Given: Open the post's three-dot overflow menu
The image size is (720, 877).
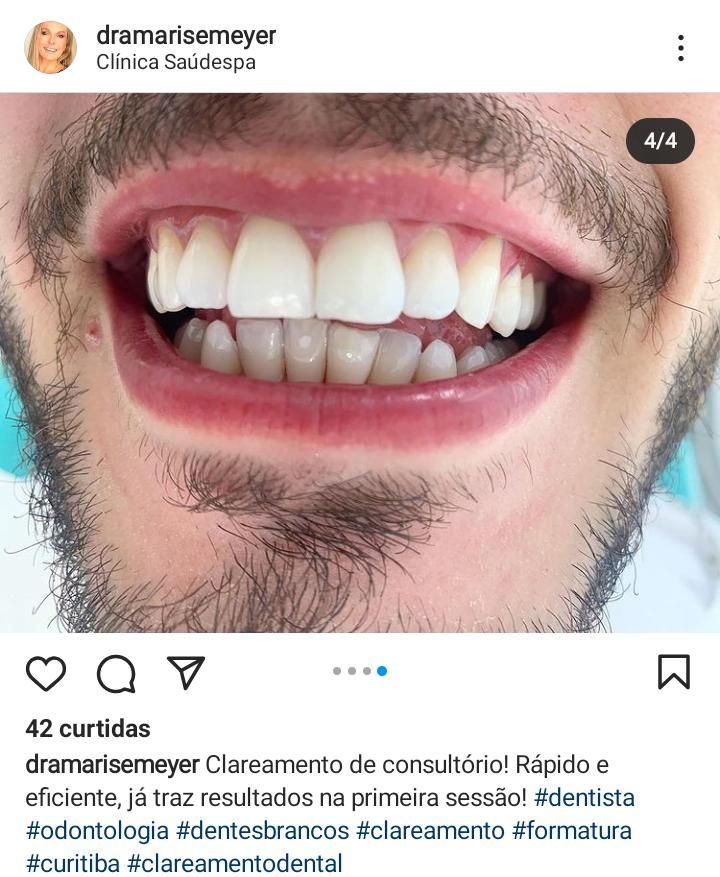Looking at the screenshot, I should point(680,47).
